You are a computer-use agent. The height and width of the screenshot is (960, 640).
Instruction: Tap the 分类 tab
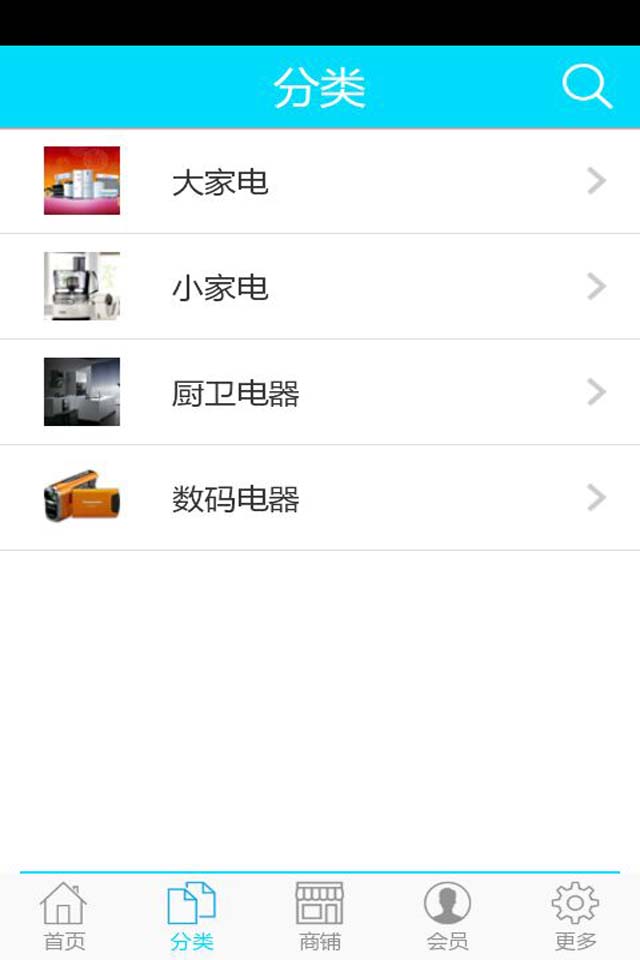point(192,916)
